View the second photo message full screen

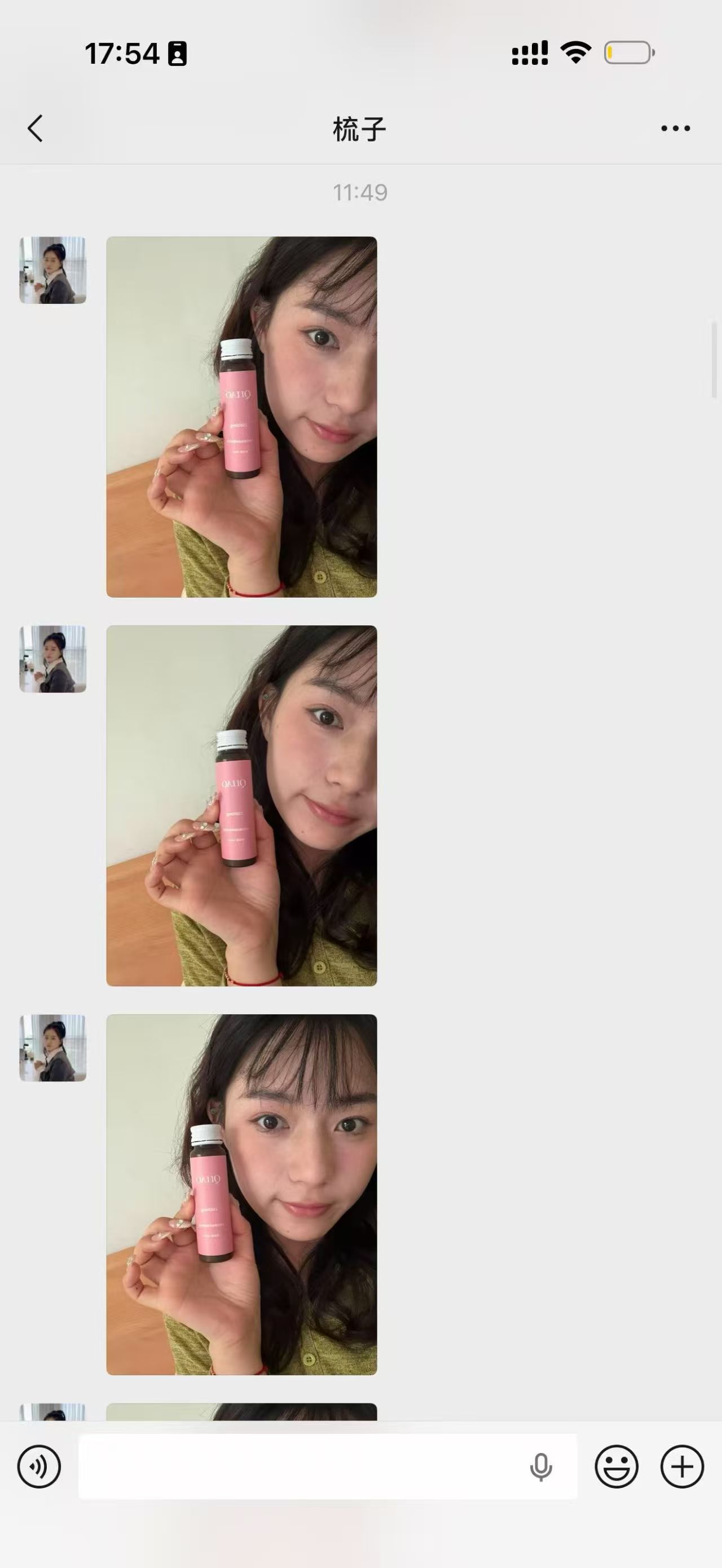coord(241,805)
